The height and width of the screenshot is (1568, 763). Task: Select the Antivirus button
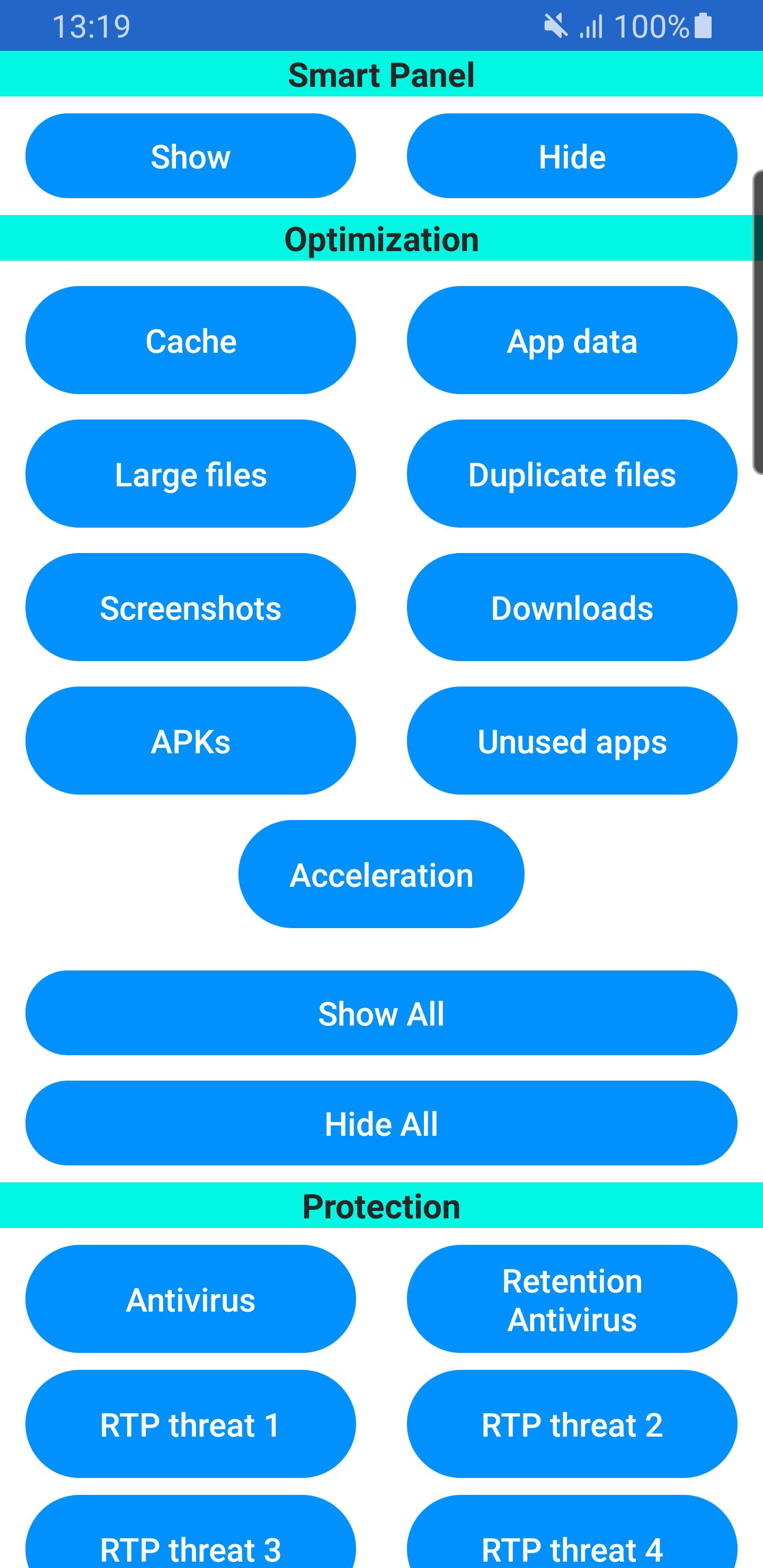coord(191,1299)
